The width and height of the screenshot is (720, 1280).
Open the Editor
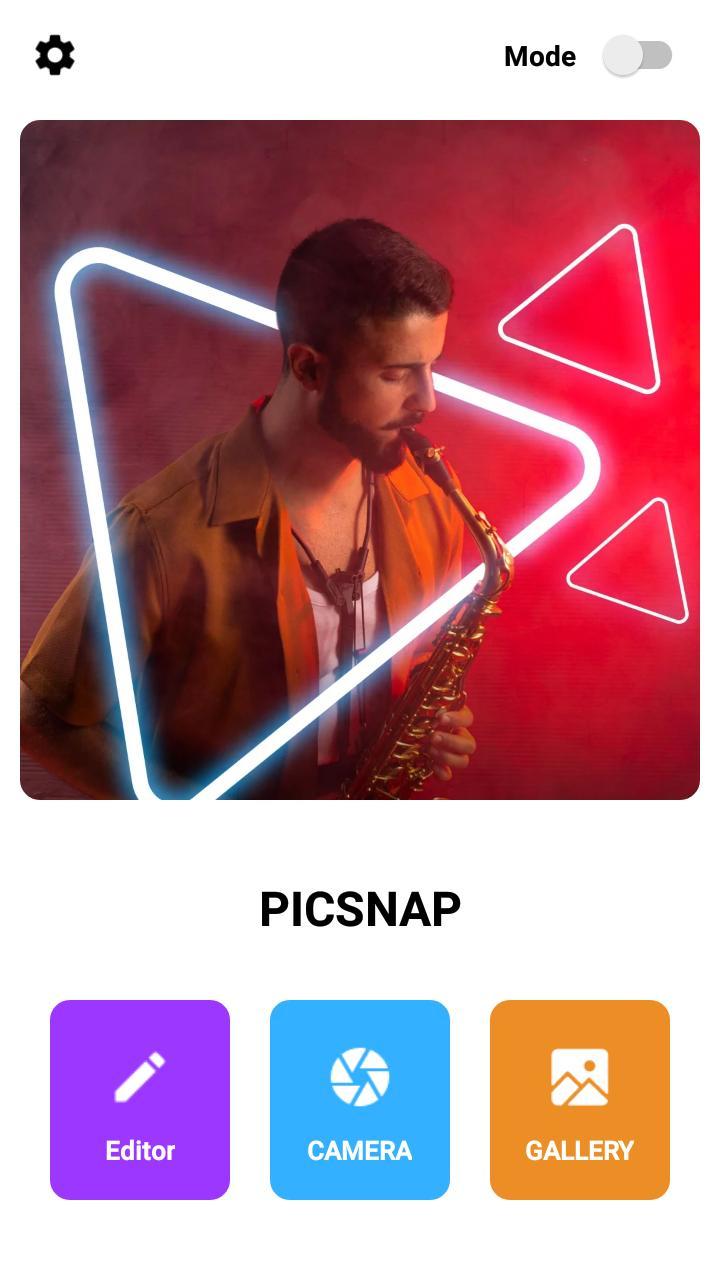click(x=140, y=1099)
